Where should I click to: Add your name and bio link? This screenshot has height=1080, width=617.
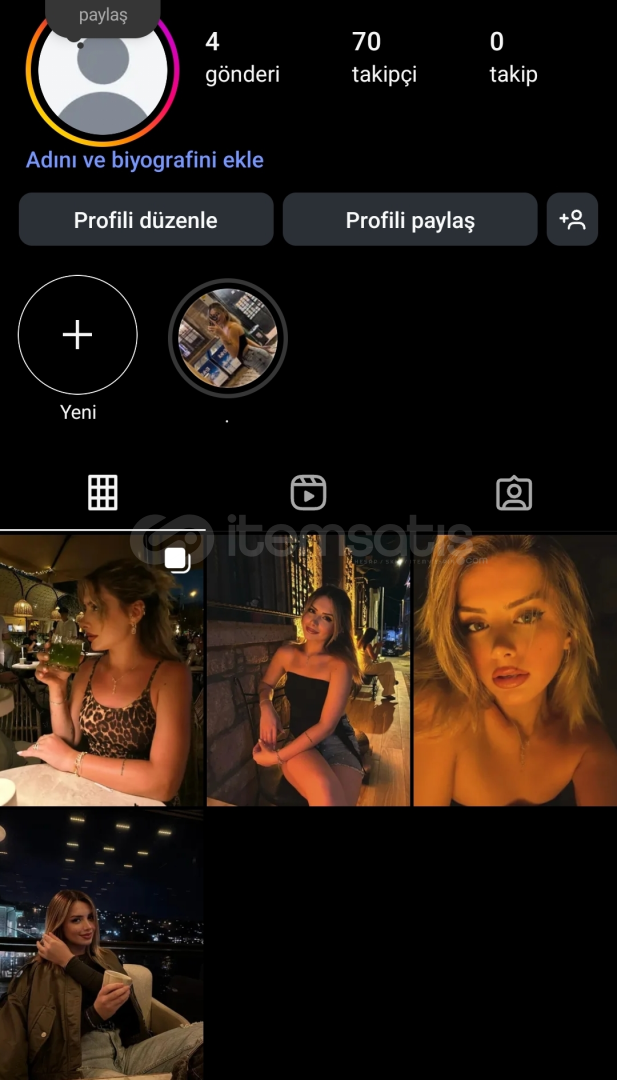pos(145,160)
